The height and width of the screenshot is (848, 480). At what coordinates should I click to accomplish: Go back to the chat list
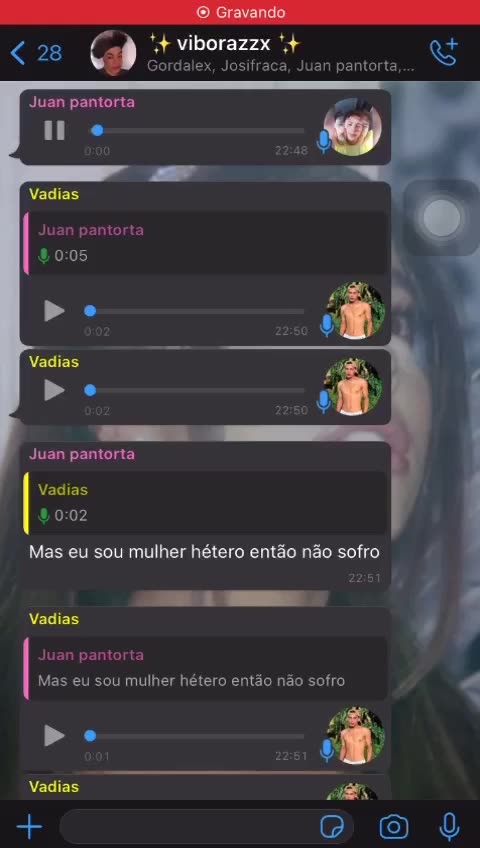(36, 53)
